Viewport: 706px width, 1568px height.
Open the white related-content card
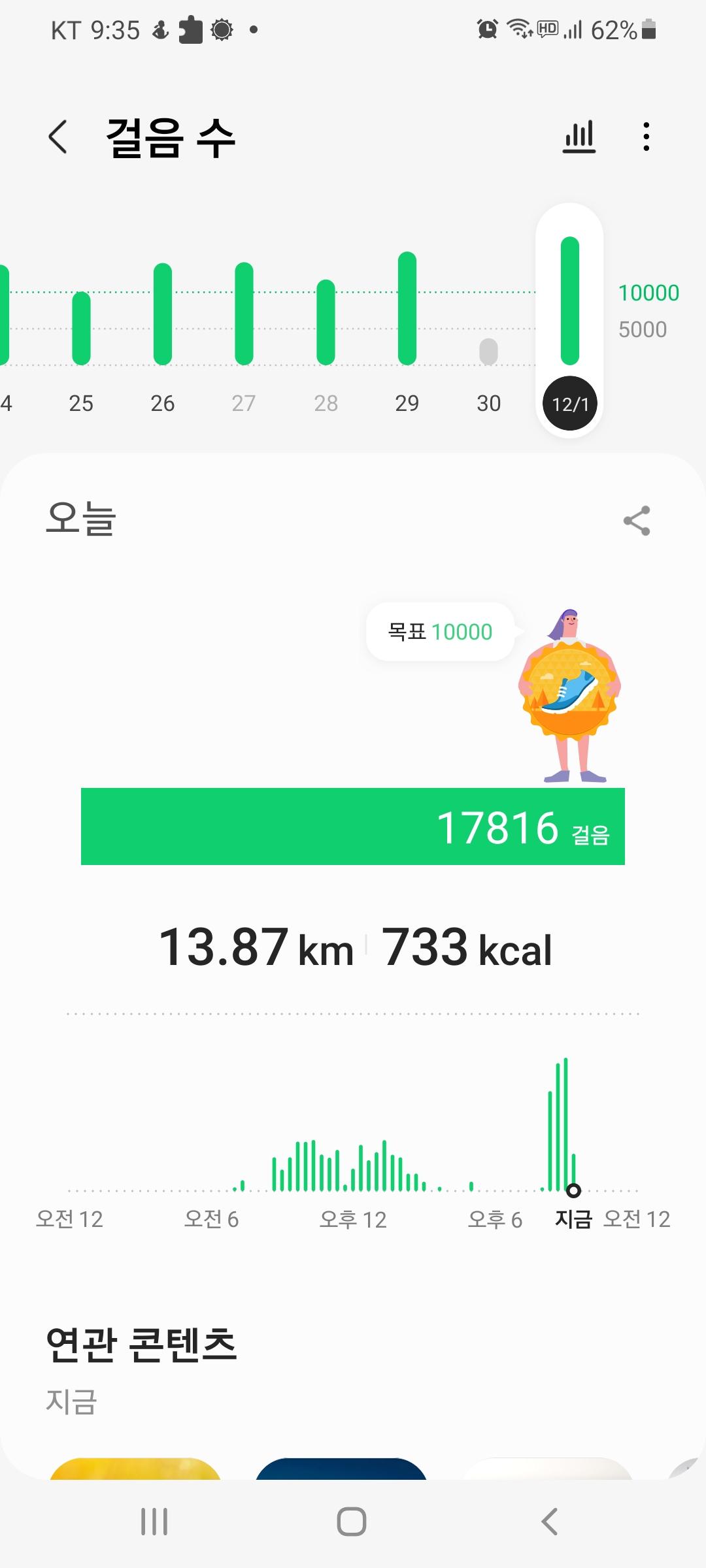coord(547,1469)
